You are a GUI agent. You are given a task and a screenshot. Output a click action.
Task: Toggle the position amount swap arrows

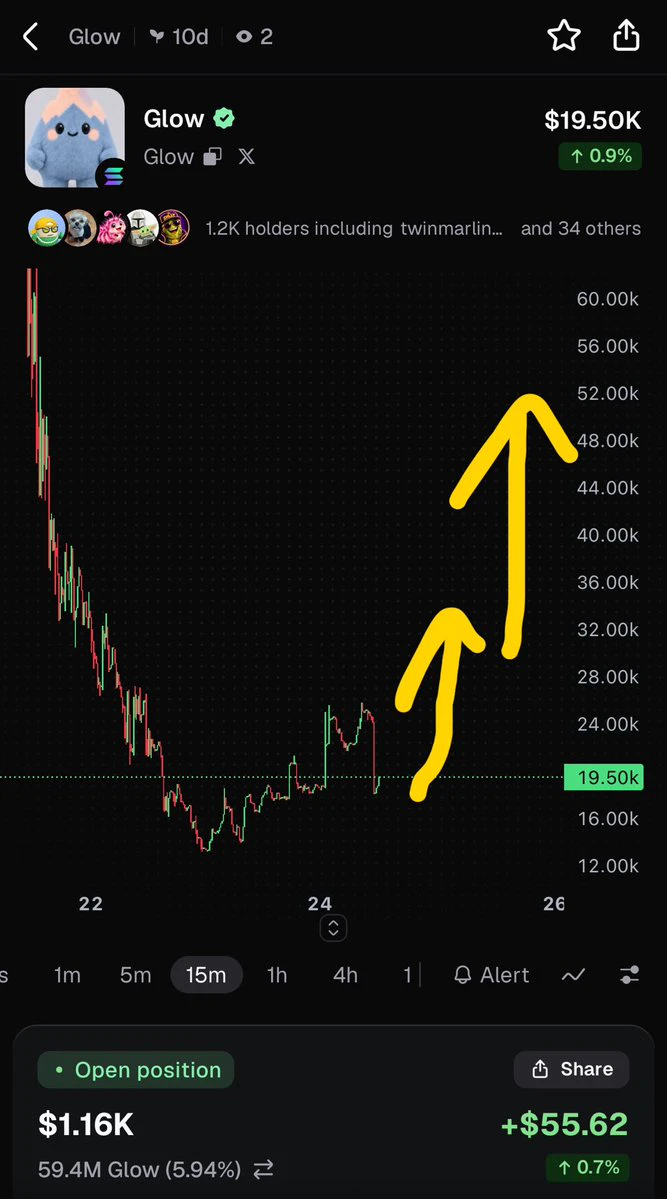click(x=263, y=1169)
